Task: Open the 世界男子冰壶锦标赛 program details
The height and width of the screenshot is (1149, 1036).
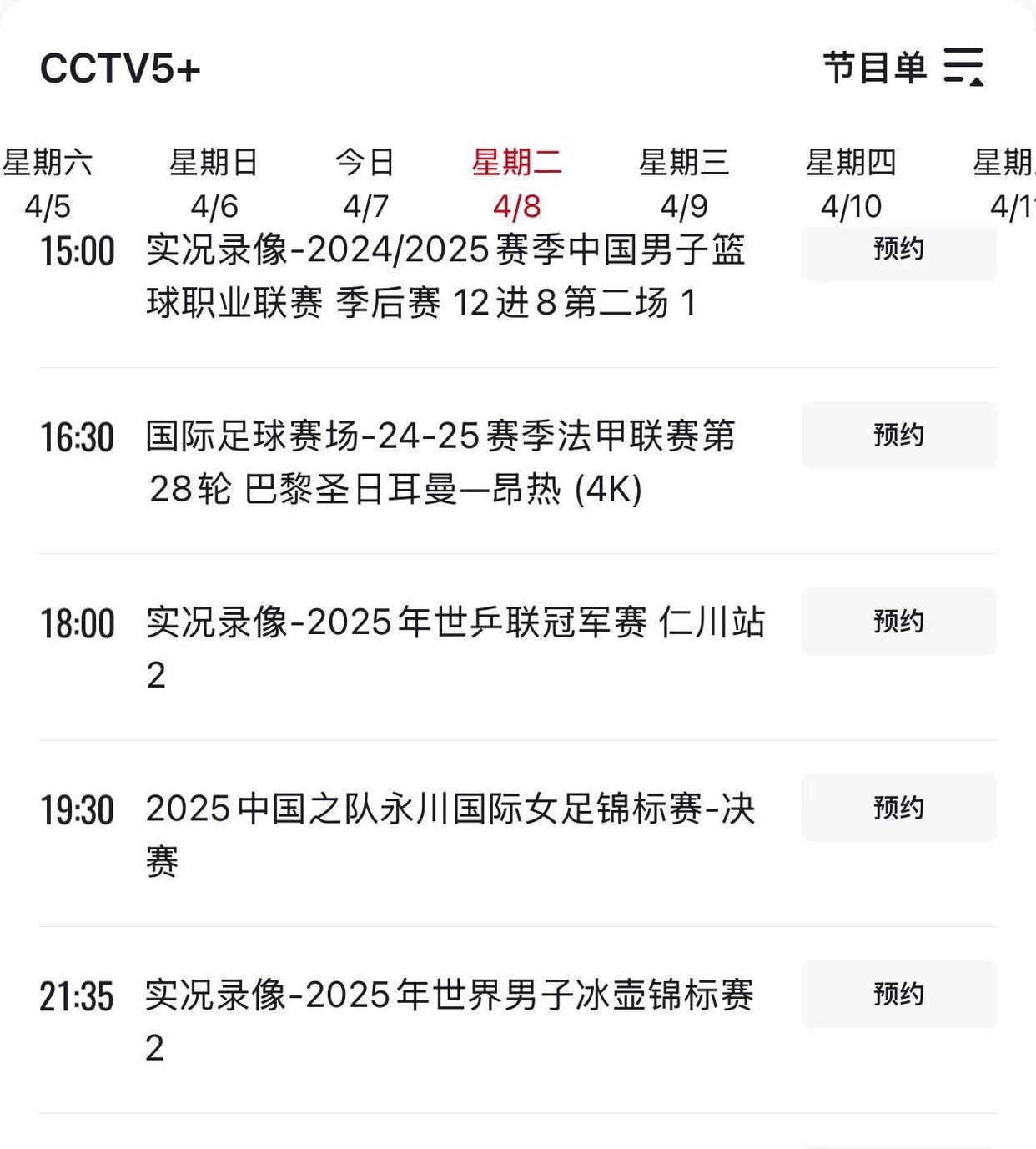Action: 450,1018
